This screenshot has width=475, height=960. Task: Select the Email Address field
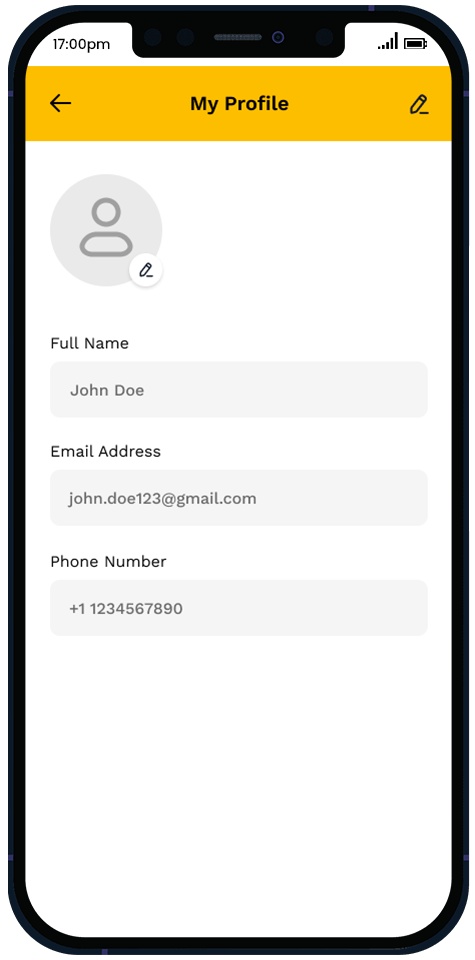[239, 498]
